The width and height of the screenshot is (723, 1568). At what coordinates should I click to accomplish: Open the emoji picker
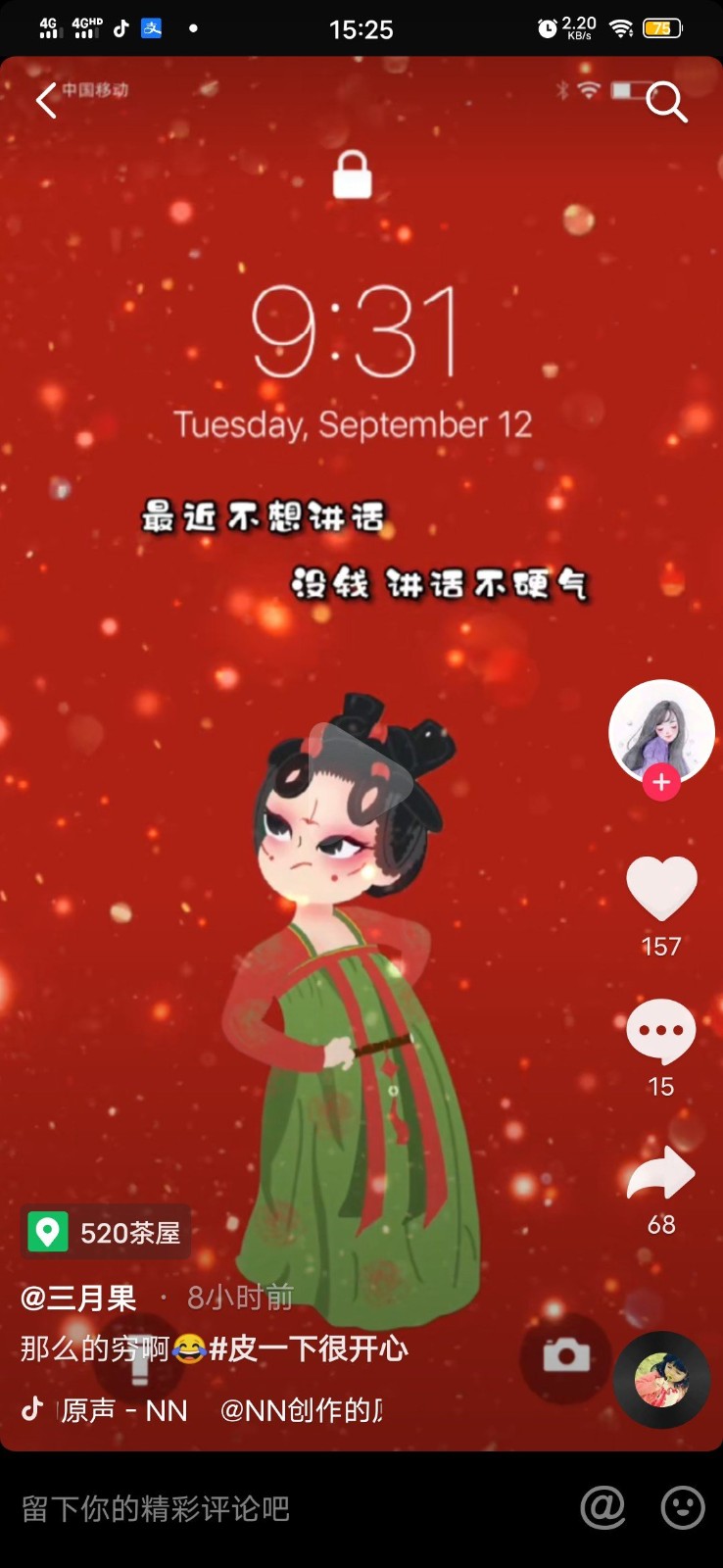(682, 1507)
